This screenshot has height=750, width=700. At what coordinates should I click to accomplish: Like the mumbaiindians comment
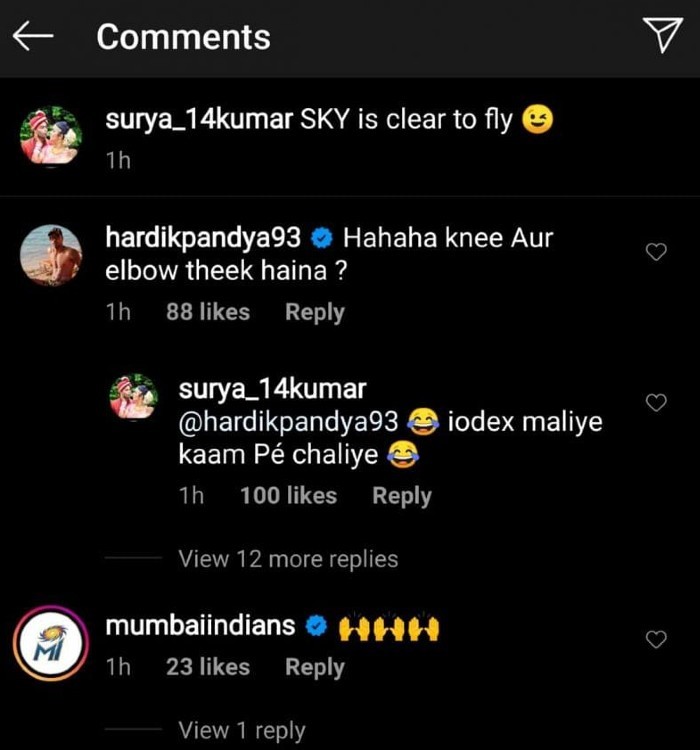pyautogui.click(x=656, y=639)
